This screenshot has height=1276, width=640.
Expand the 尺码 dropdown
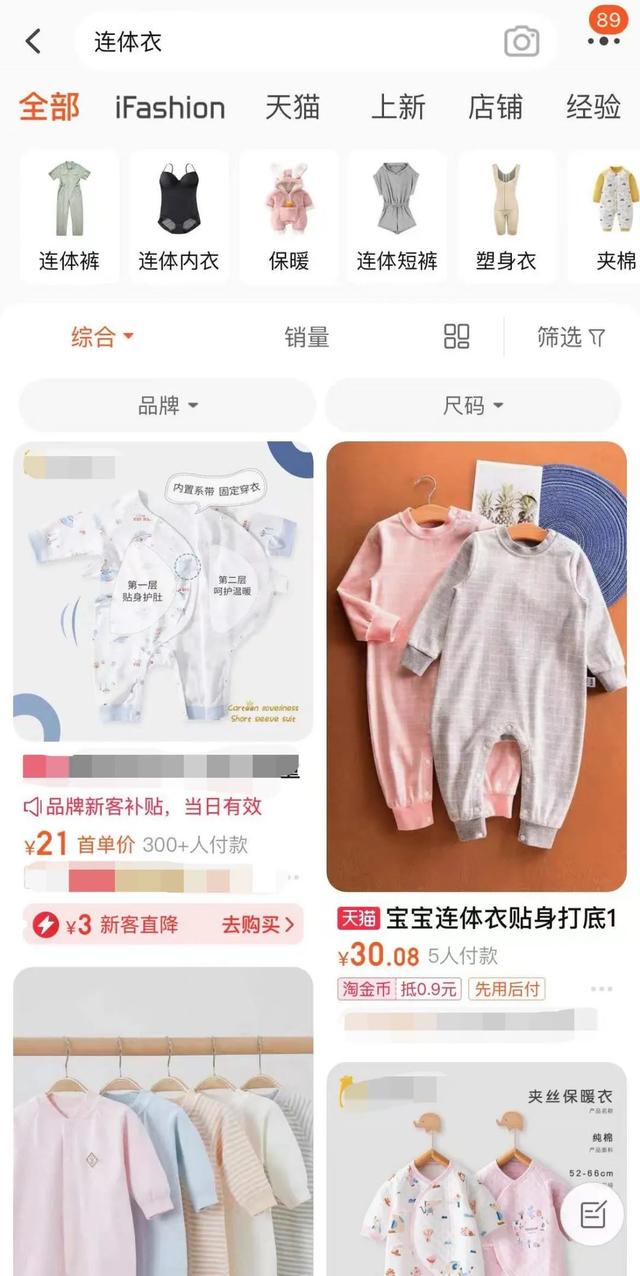pos(473,405)
